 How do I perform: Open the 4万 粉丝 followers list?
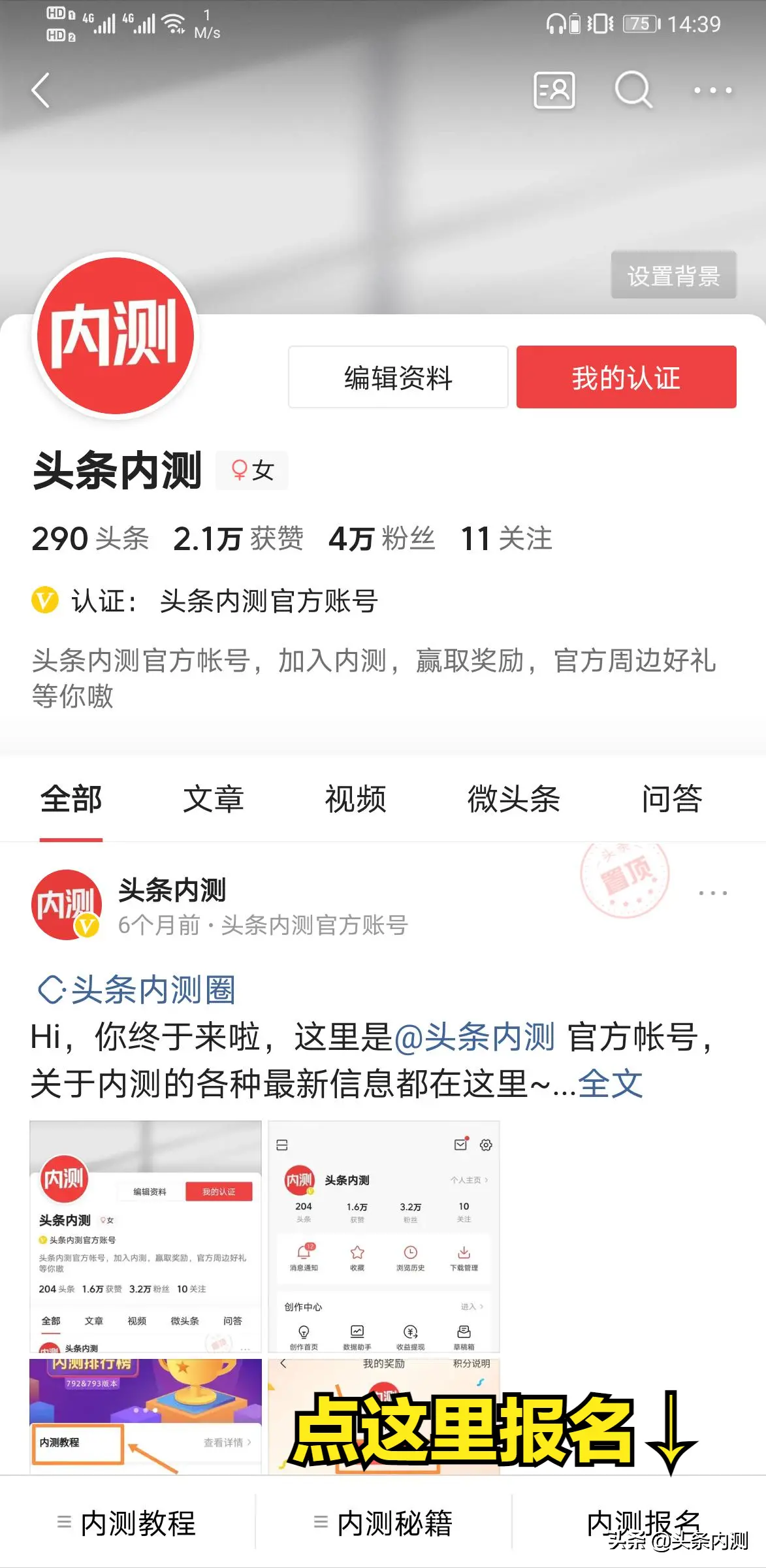[381, 539]
